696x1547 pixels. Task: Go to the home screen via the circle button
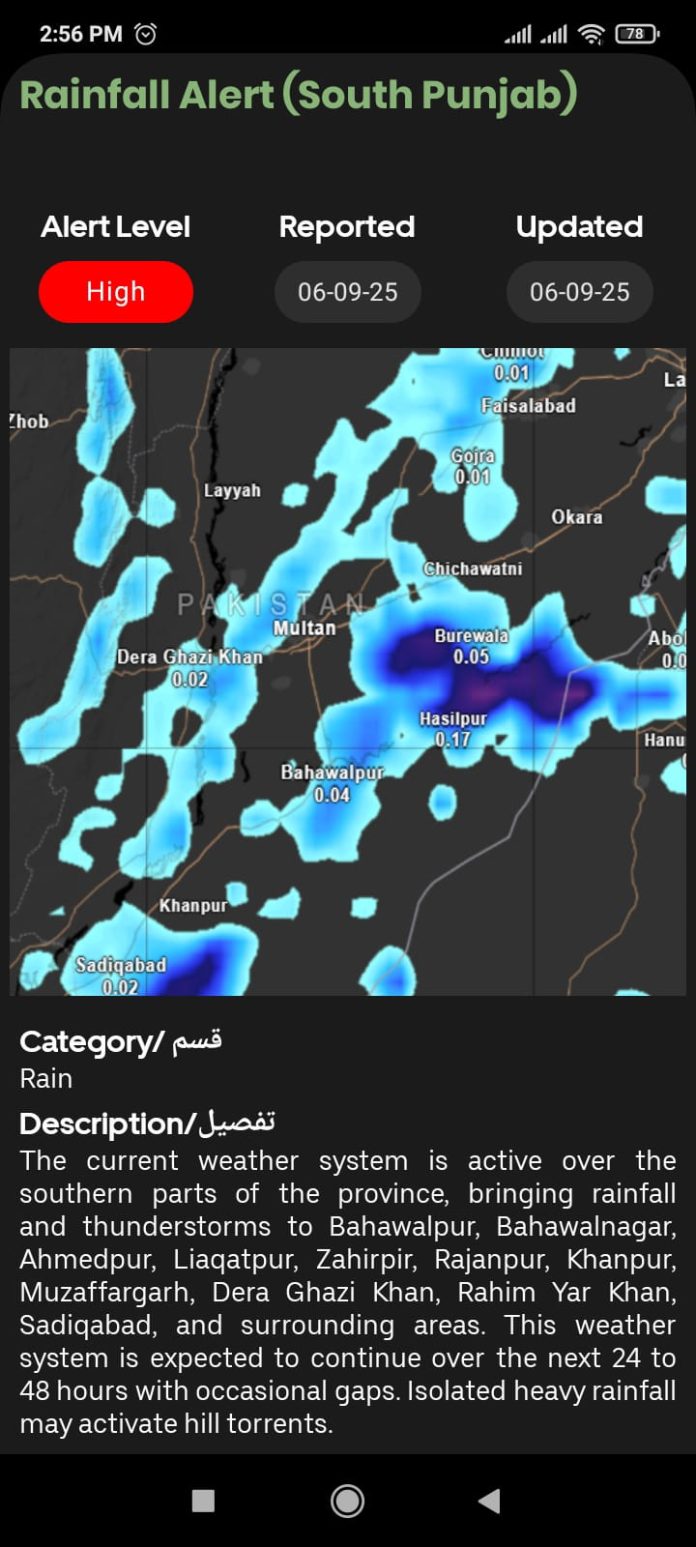point(347,1500)
